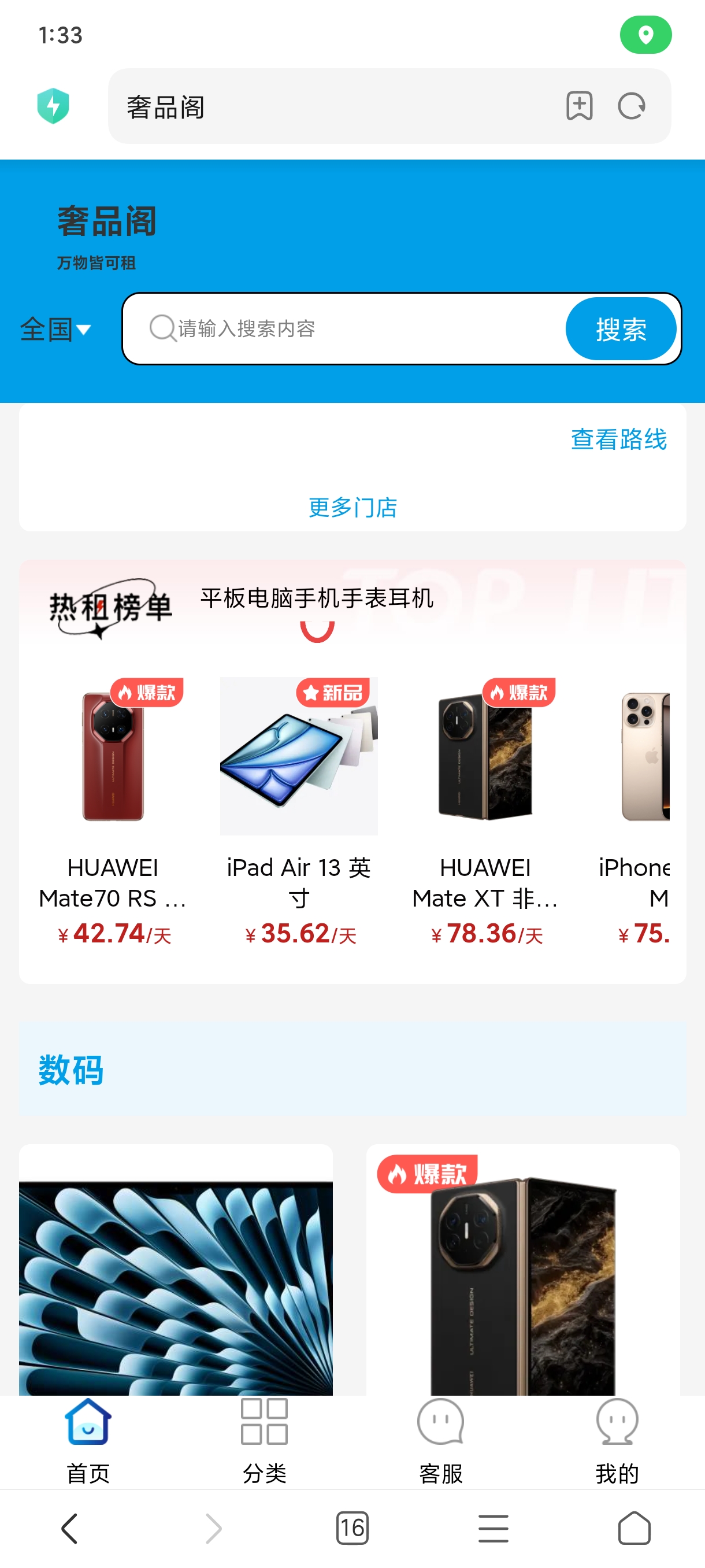Open HUAWEI Mate70 RS product card
The height and width of the screenshot is (1568, 705).
coord(113,811)
